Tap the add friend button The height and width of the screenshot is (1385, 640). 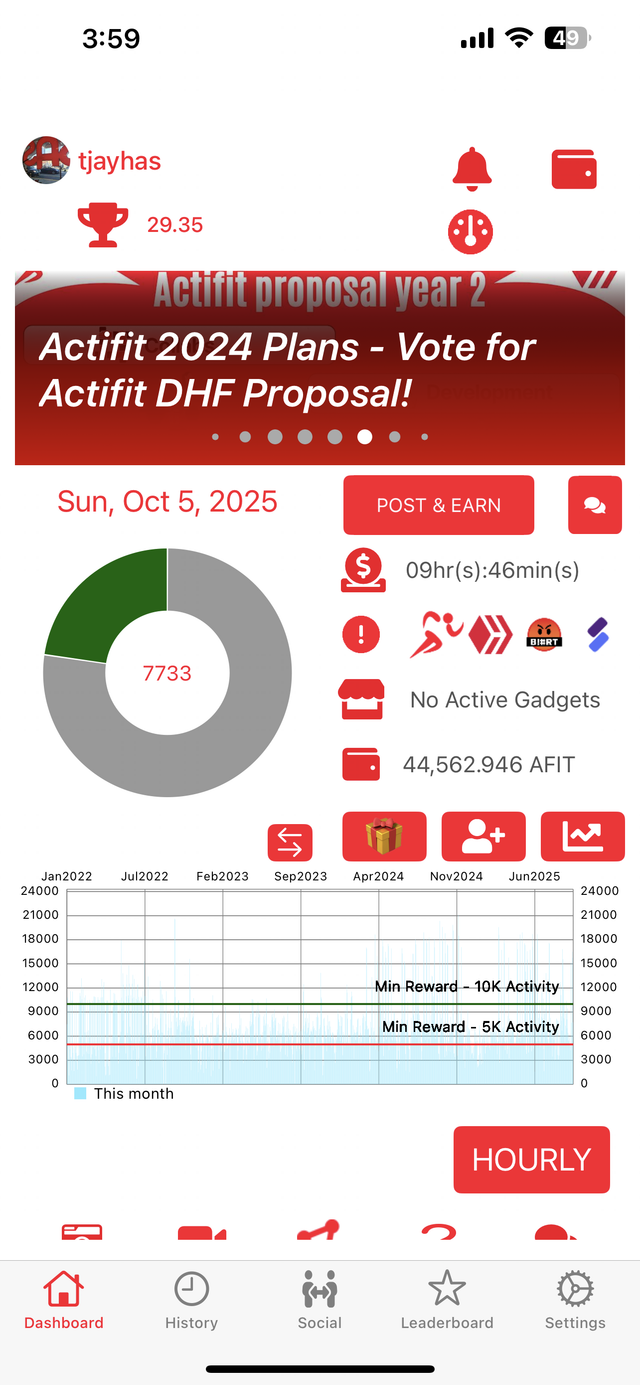(x=483, y=837)
